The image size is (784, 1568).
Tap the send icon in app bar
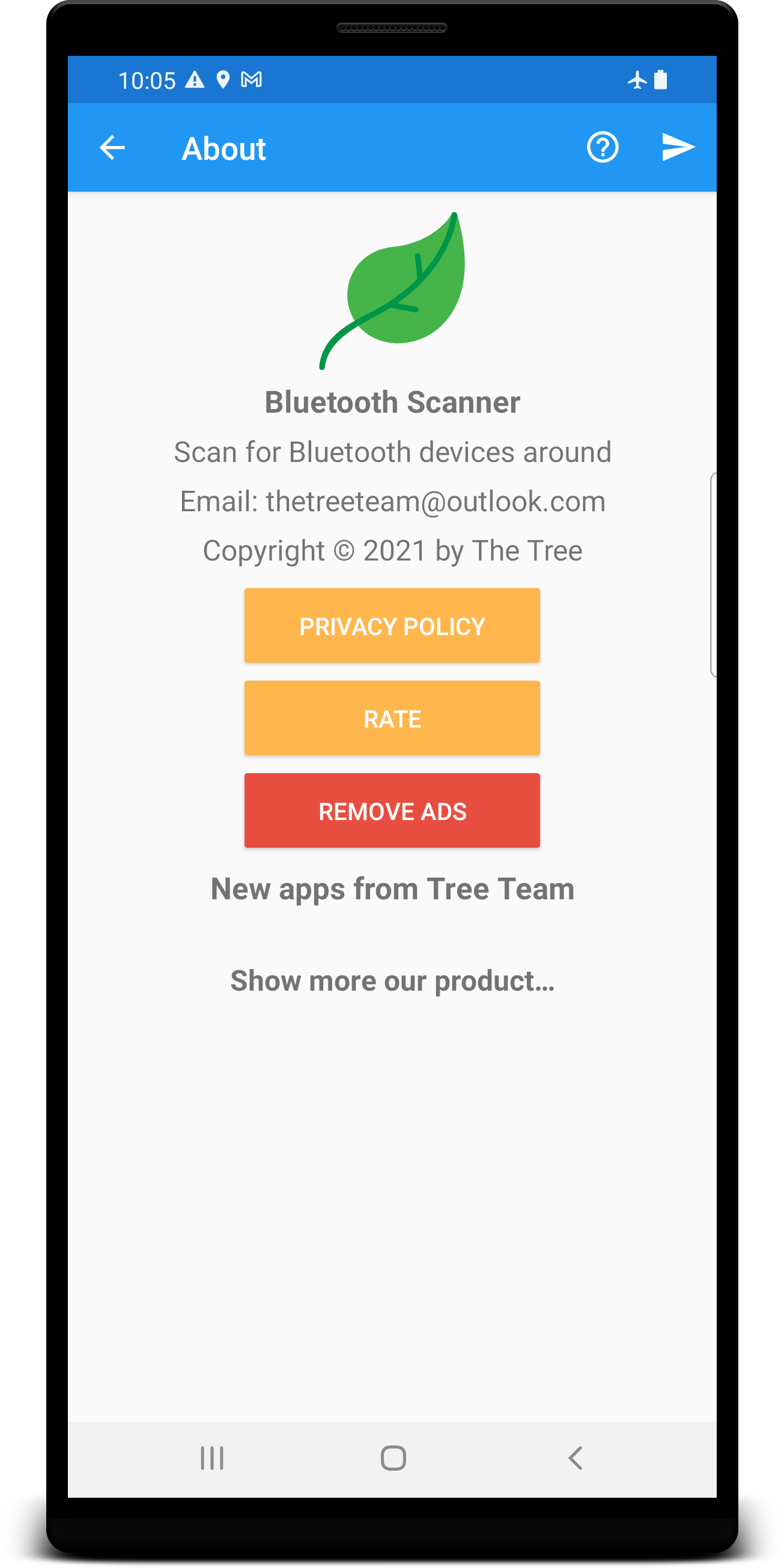pyautogui.click(x=678, y=148)
